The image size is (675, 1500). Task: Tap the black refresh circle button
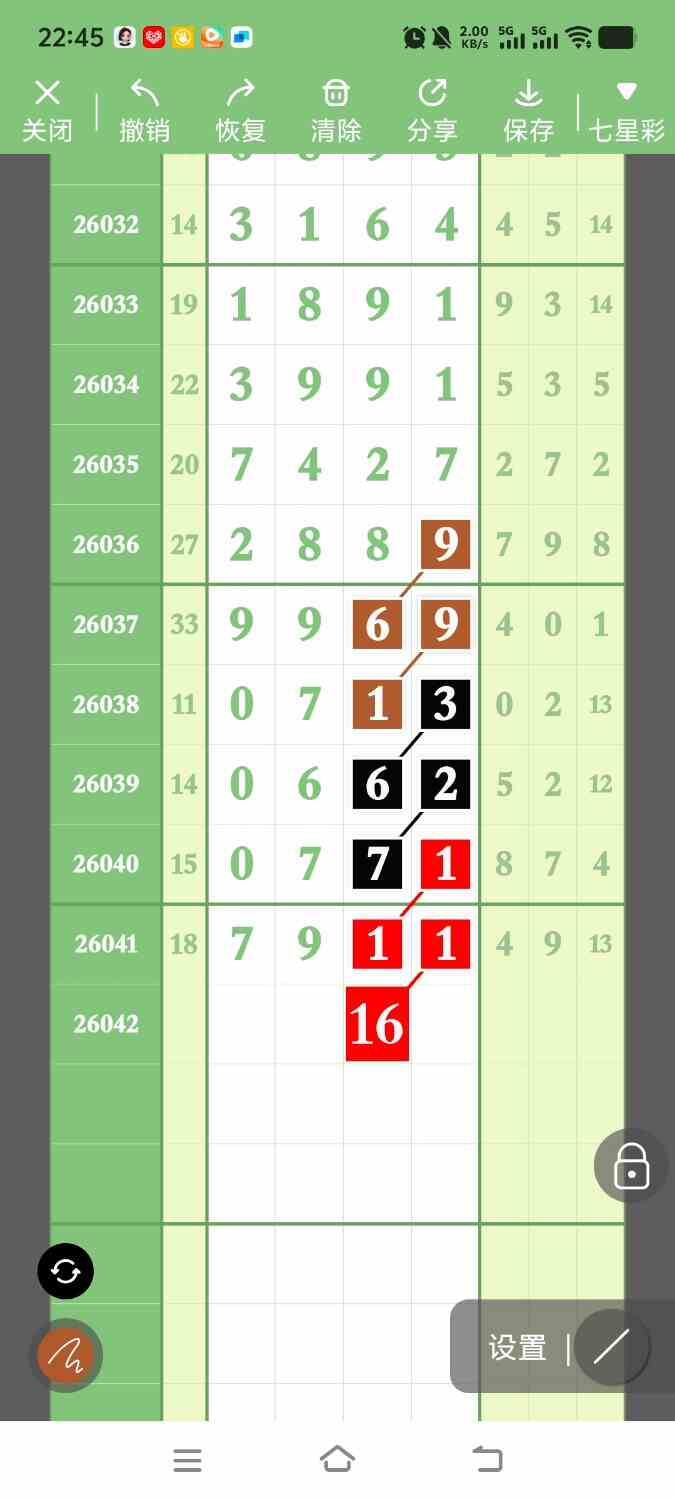66,1271
